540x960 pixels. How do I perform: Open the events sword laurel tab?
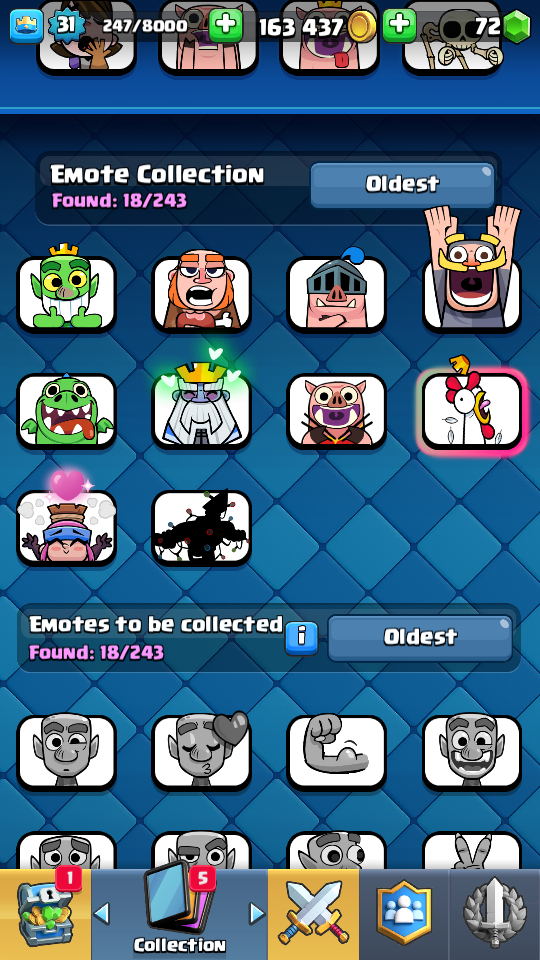click(x=495, y=914)
